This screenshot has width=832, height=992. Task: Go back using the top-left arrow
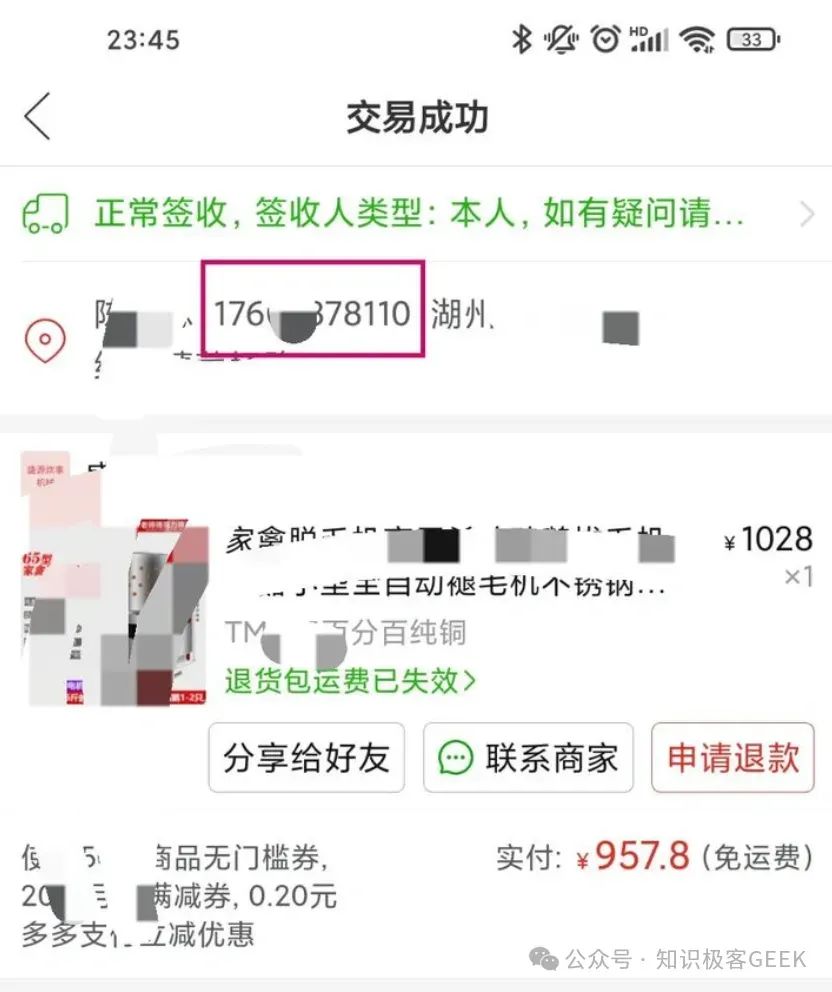(x=38, y=117)
